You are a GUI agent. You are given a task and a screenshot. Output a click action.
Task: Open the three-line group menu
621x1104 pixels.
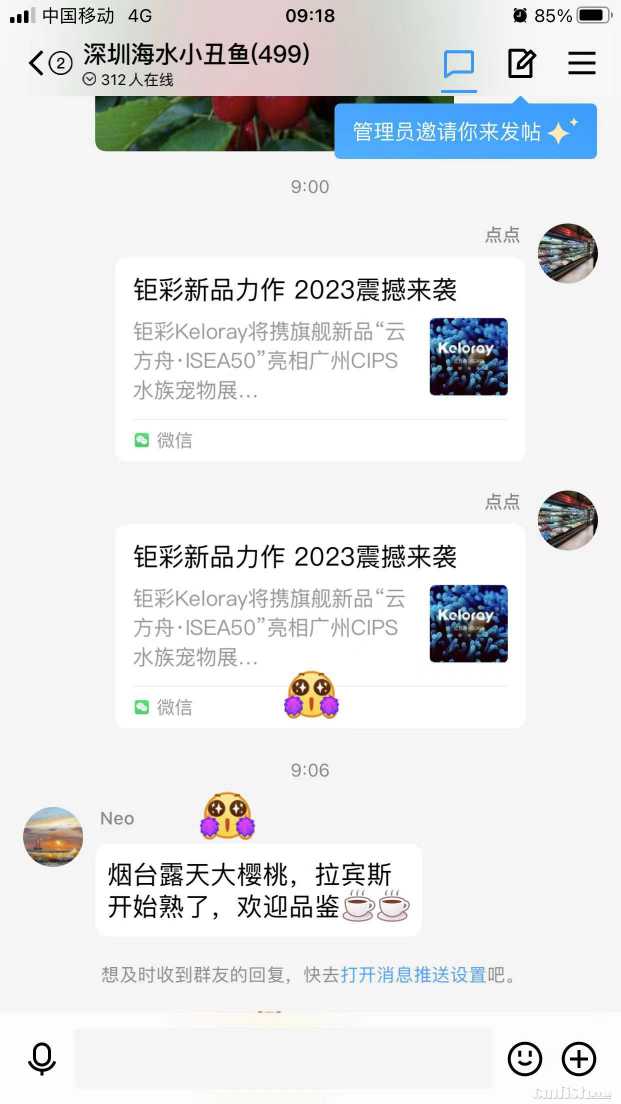(582, 64)
